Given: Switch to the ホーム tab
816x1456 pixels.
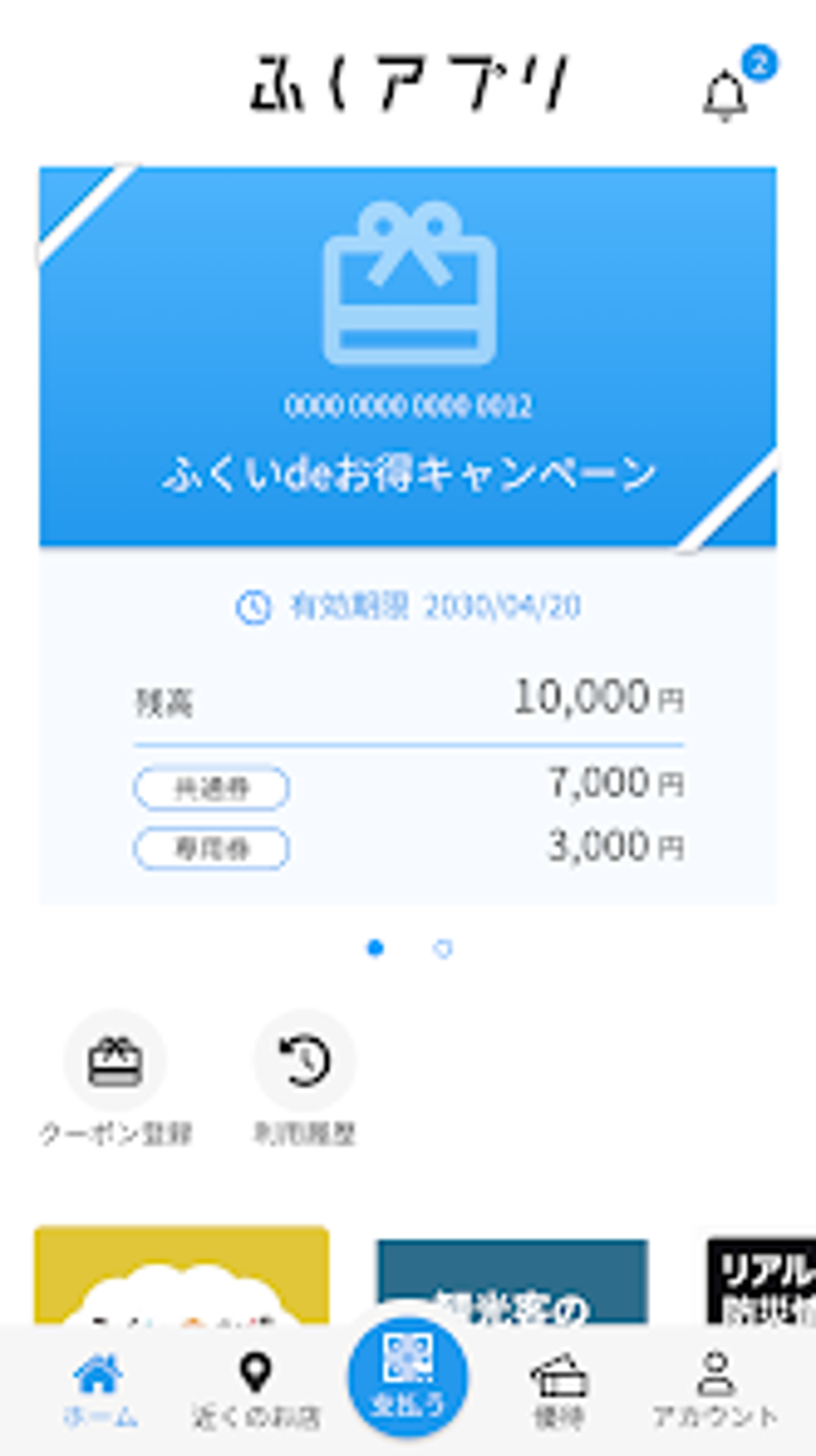Looking at the screenshot, I should (x=99, y=1389).
